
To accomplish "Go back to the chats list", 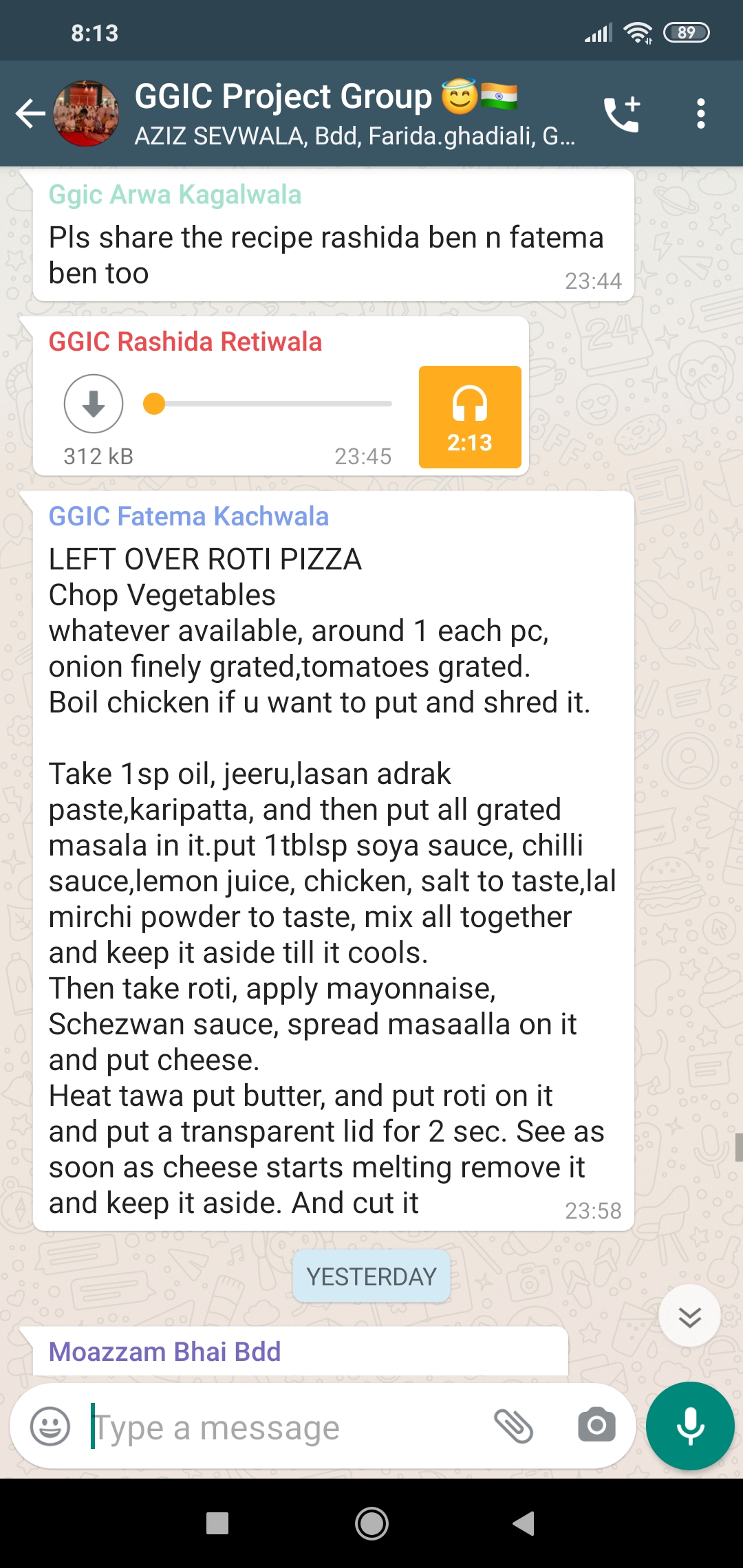I will tap(30, 113).
